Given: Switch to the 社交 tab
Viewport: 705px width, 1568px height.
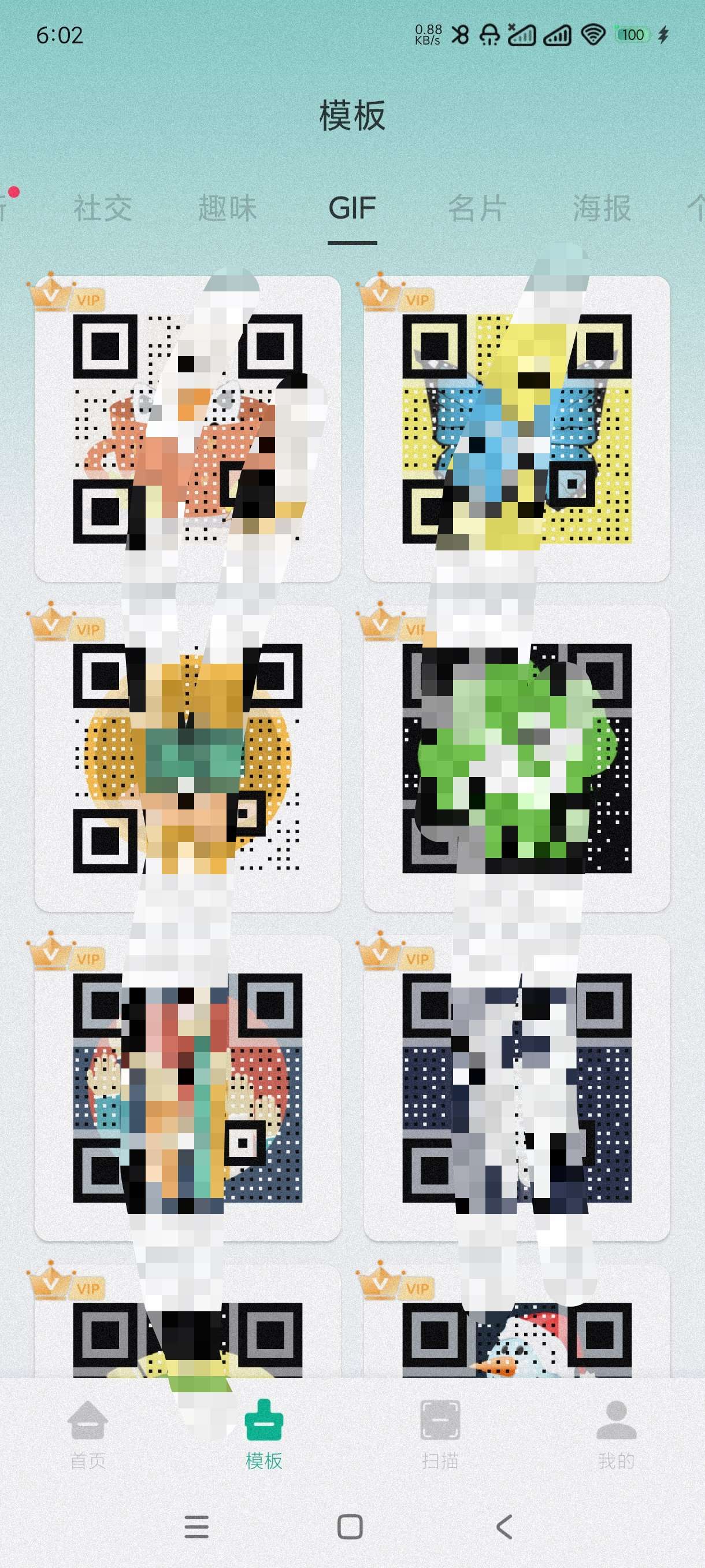Looking at the screenshot, I should [103, 208].
